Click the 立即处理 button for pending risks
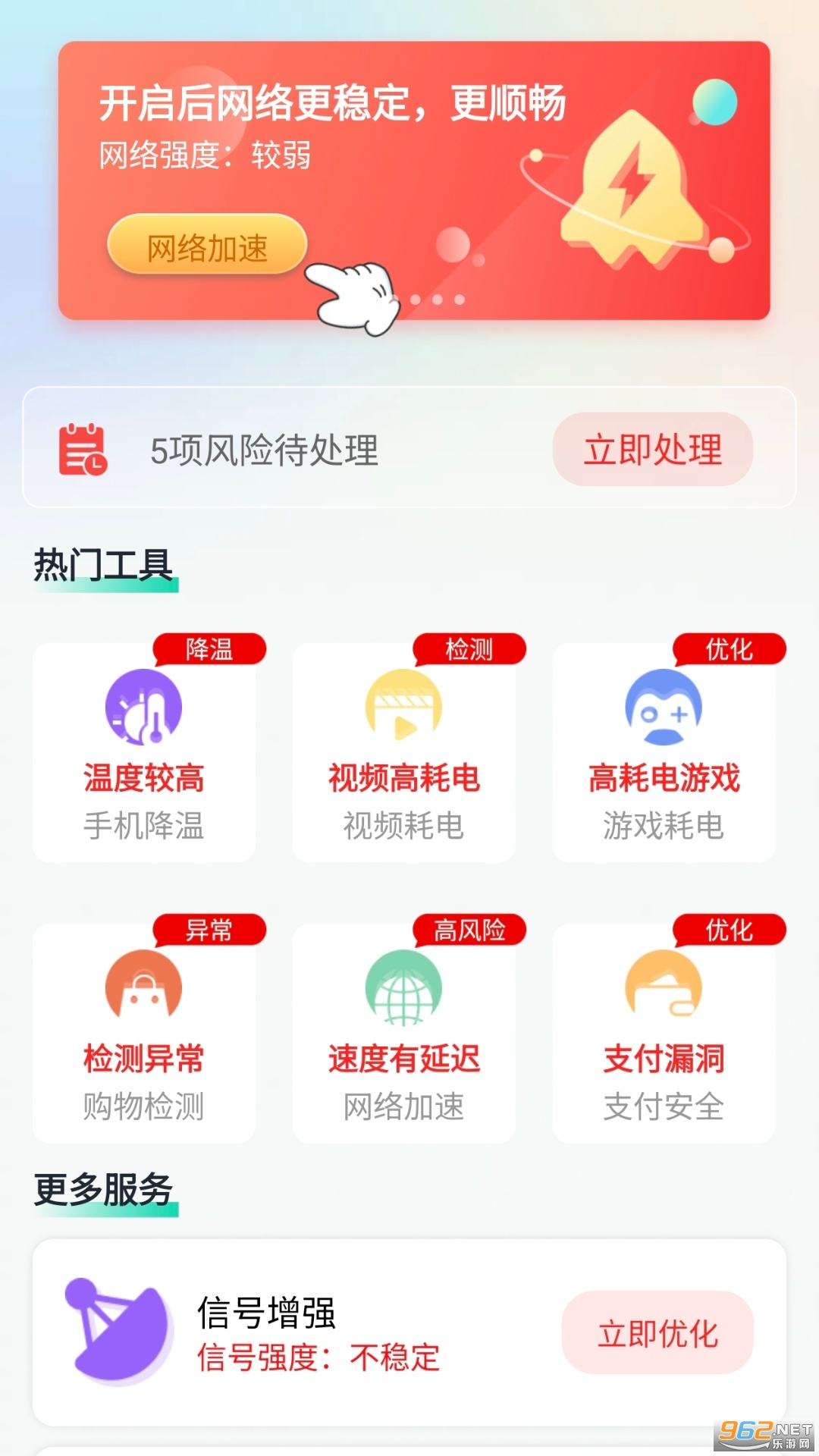The width and height of the screenshot is (819, 1456). 654,450
